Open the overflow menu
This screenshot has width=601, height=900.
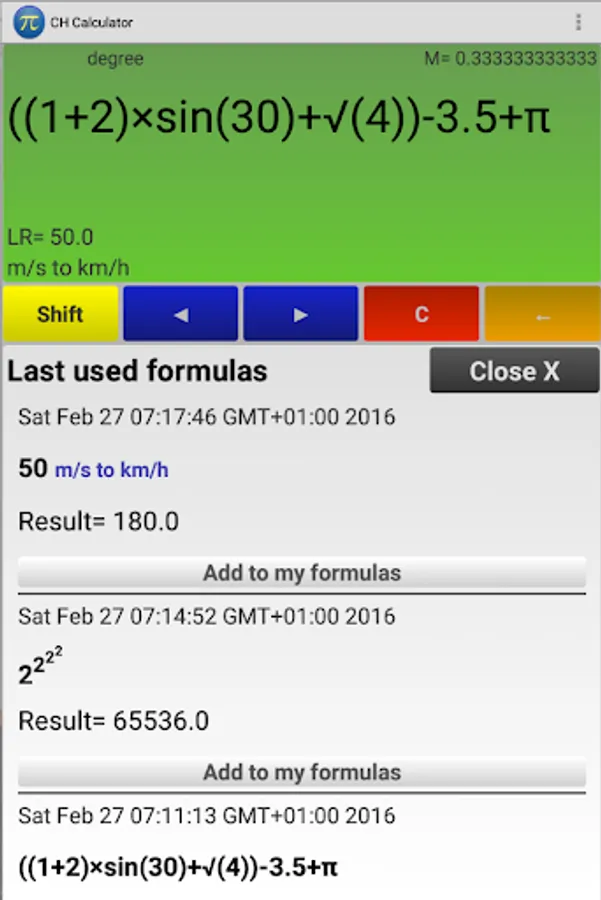[x=578, y=22]
